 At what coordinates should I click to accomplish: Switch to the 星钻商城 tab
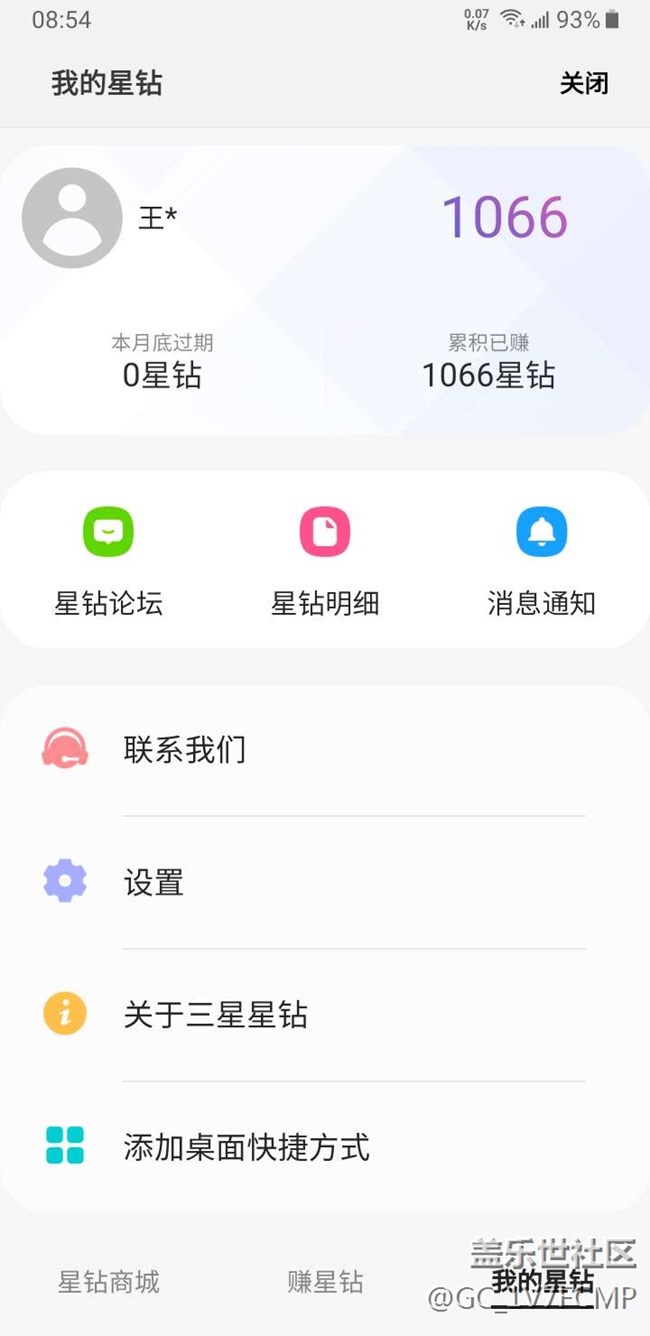pyautogui.click(x=108, y=1282)
